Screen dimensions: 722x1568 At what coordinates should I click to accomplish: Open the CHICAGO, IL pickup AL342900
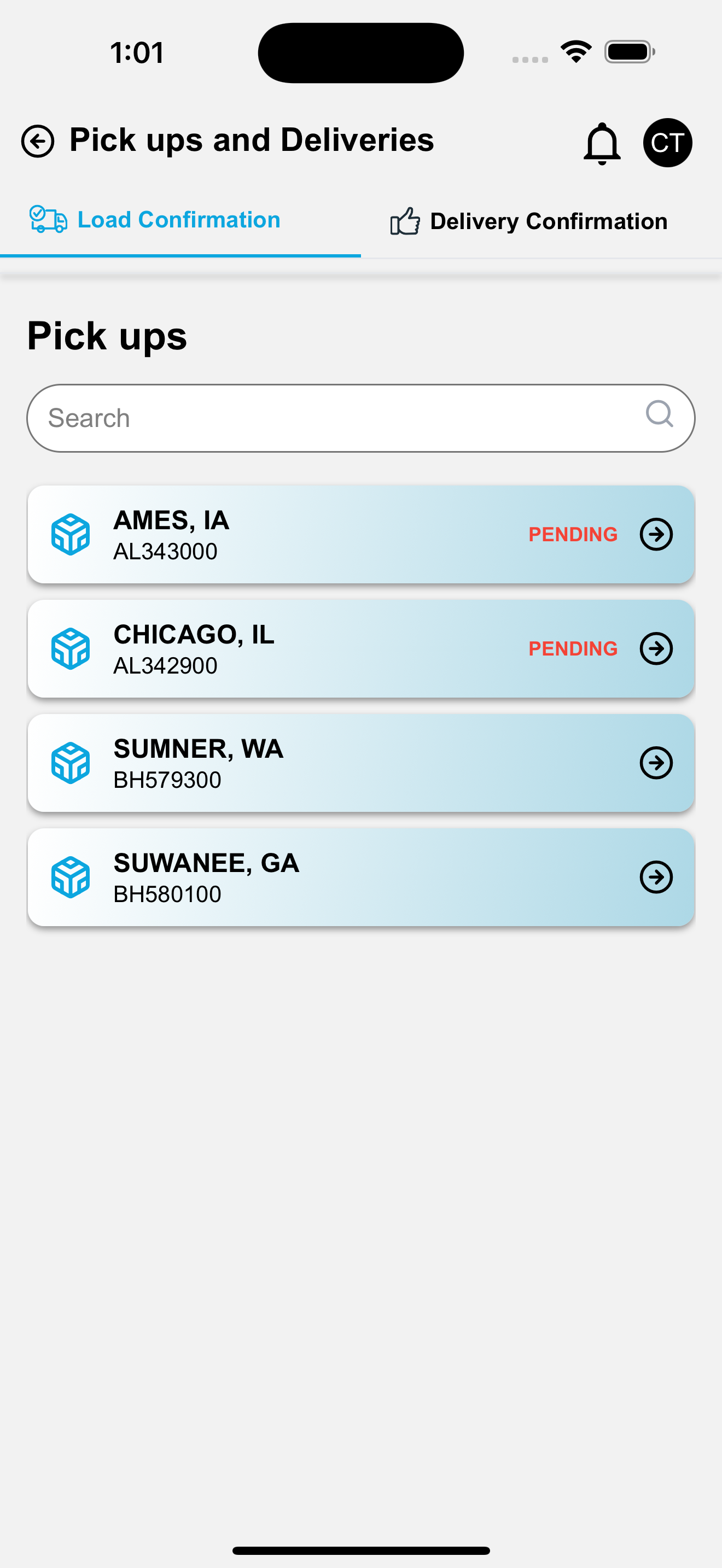click(360, 649)
